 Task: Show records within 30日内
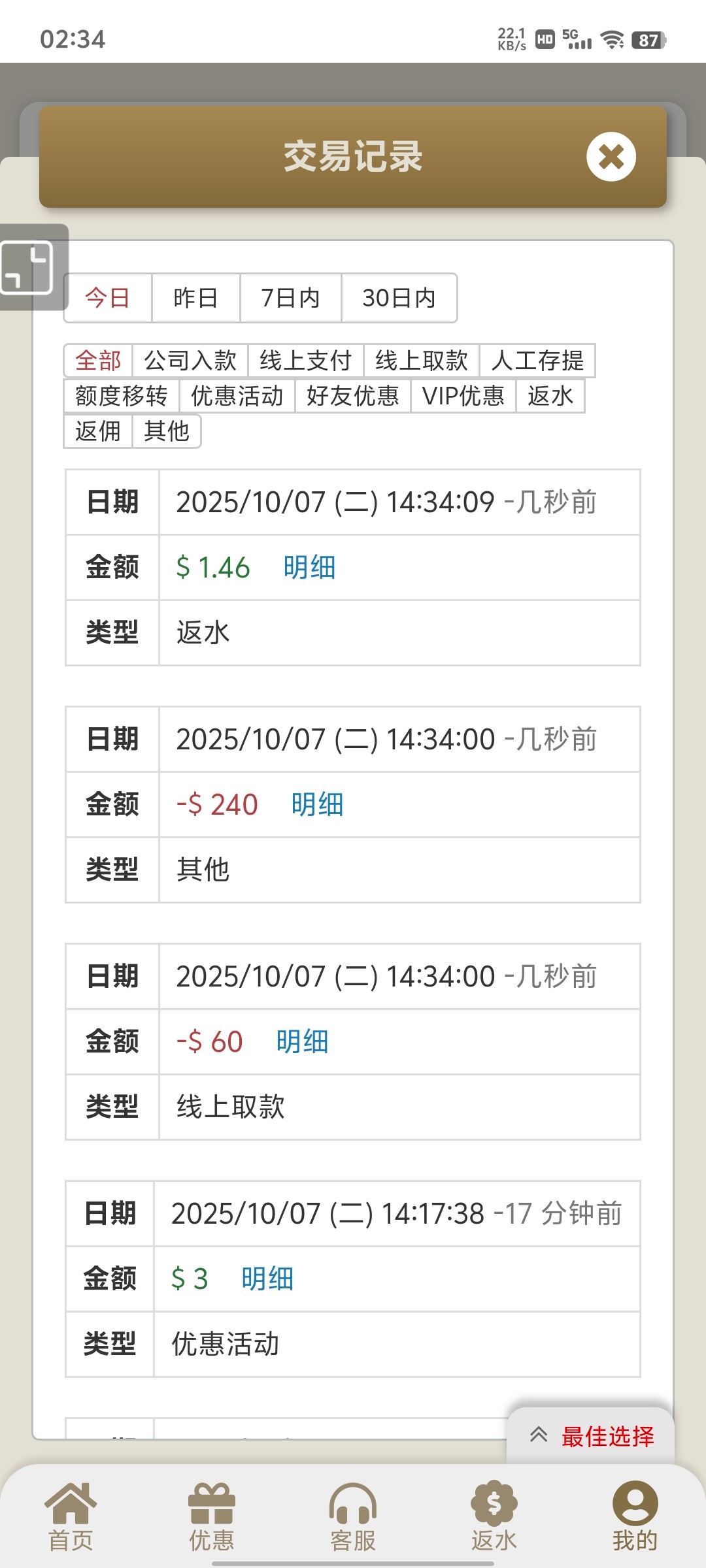(x=399, y=298)
